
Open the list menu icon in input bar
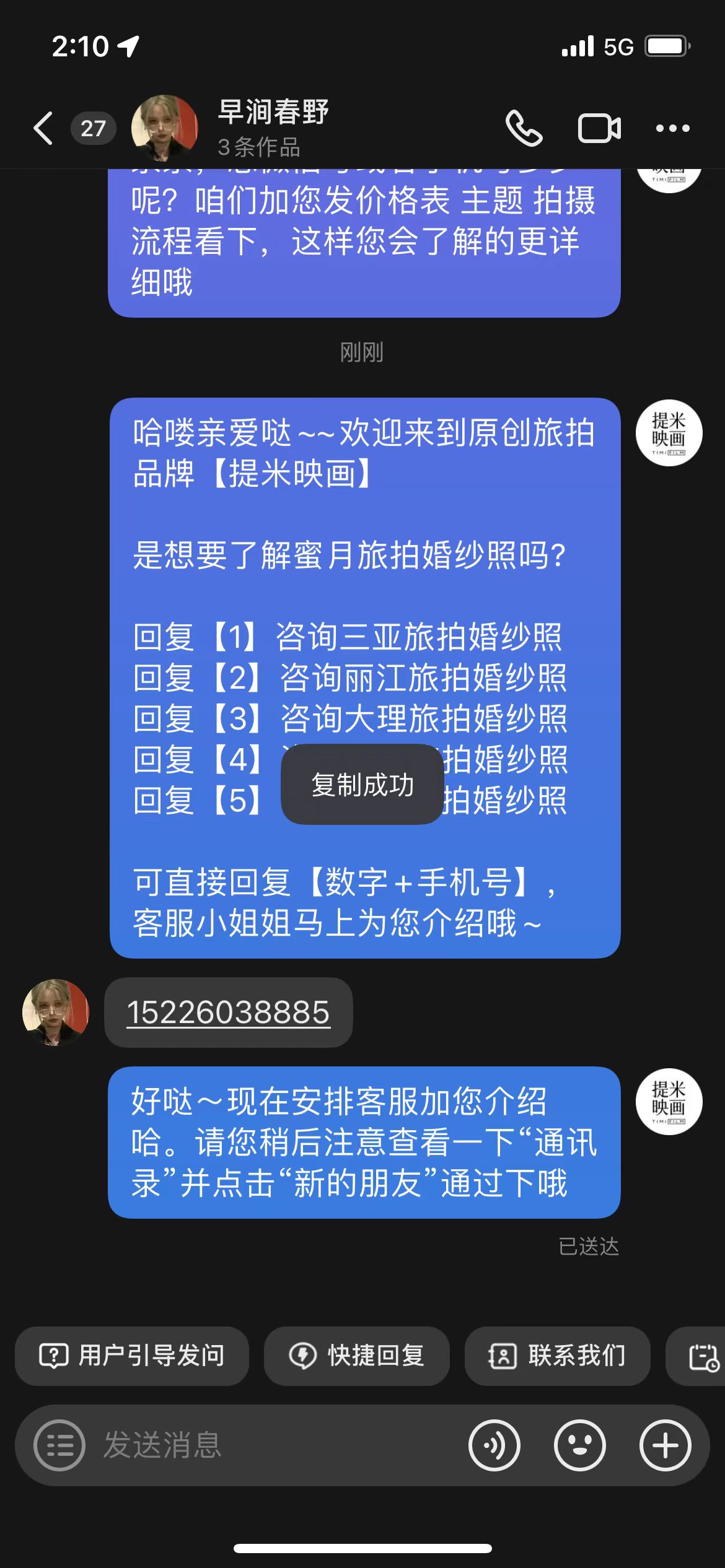(59, 1445)
